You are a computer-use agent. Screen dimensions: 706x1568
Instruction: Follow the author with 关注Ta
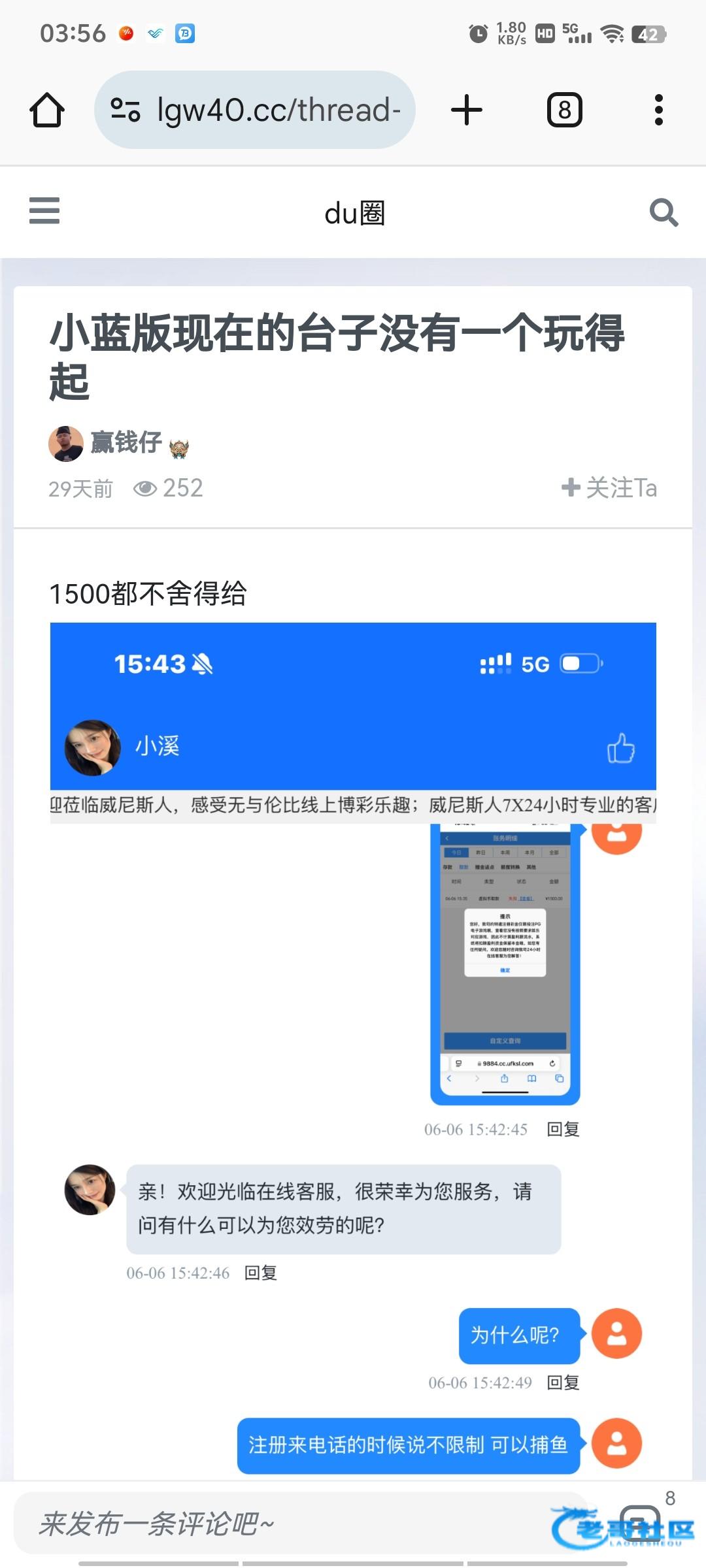tap(609, 487)
